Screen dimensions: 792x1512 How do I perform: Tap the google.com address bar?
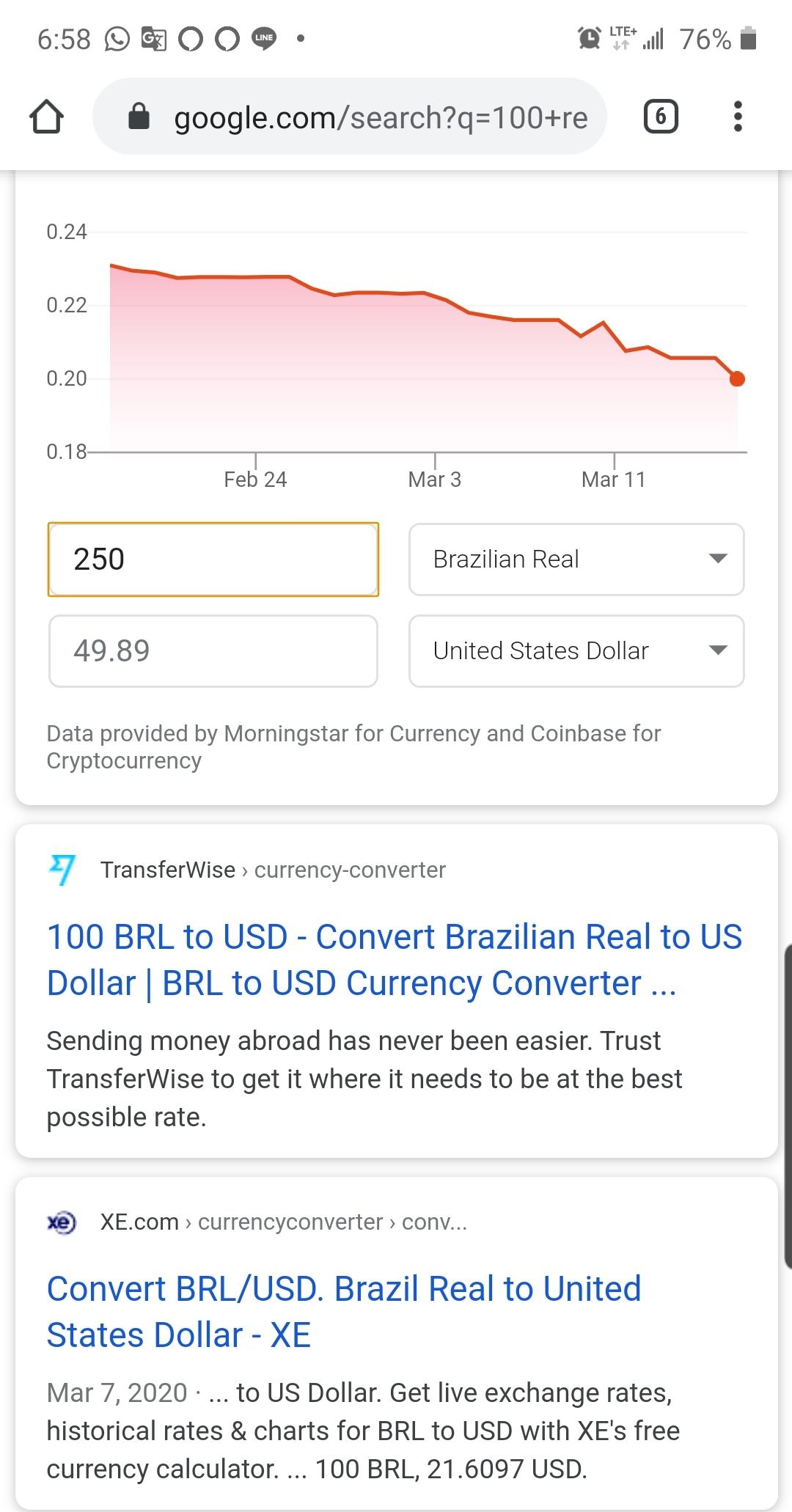click(x=350, y=117)
